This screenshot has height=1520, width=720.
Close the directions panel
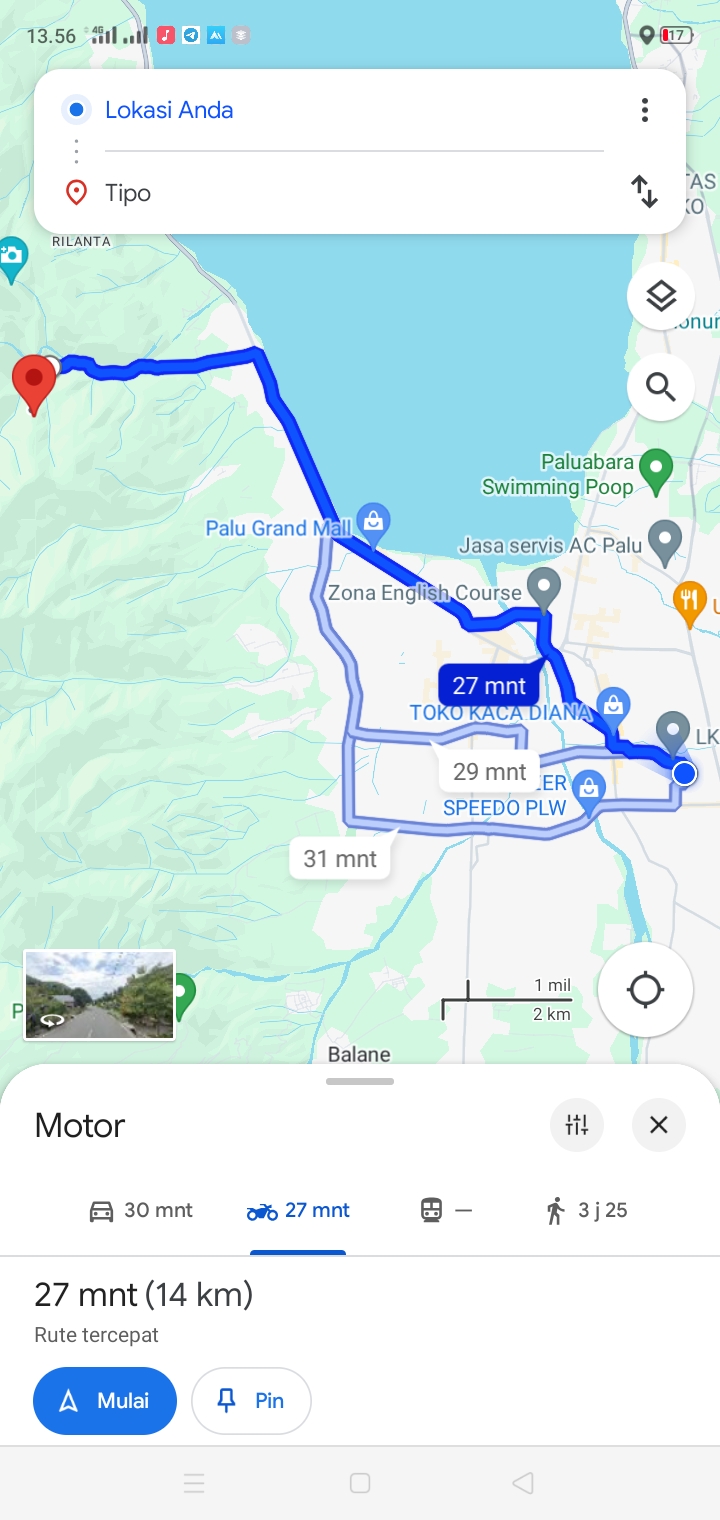coord(658,1125)
